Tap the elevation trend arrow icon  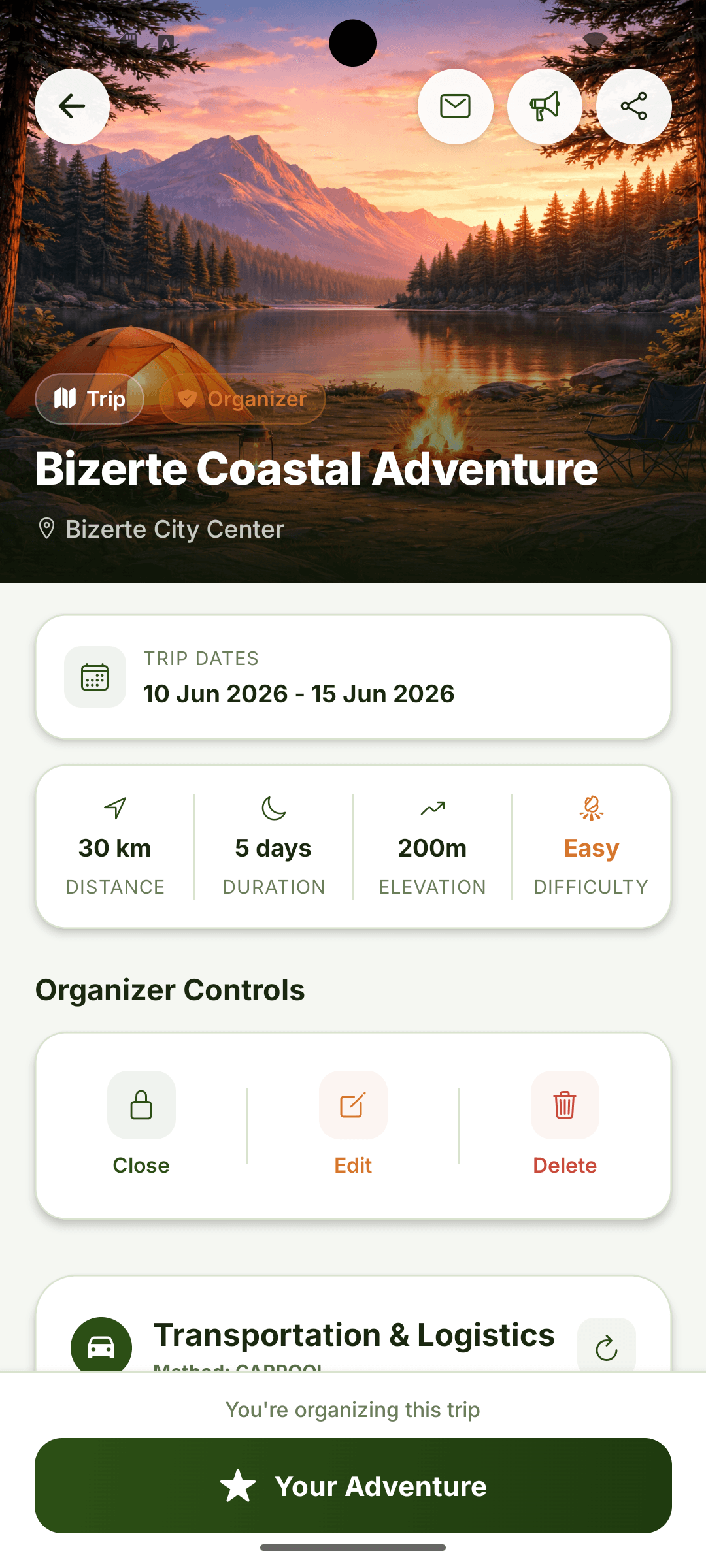pos(431,809)
